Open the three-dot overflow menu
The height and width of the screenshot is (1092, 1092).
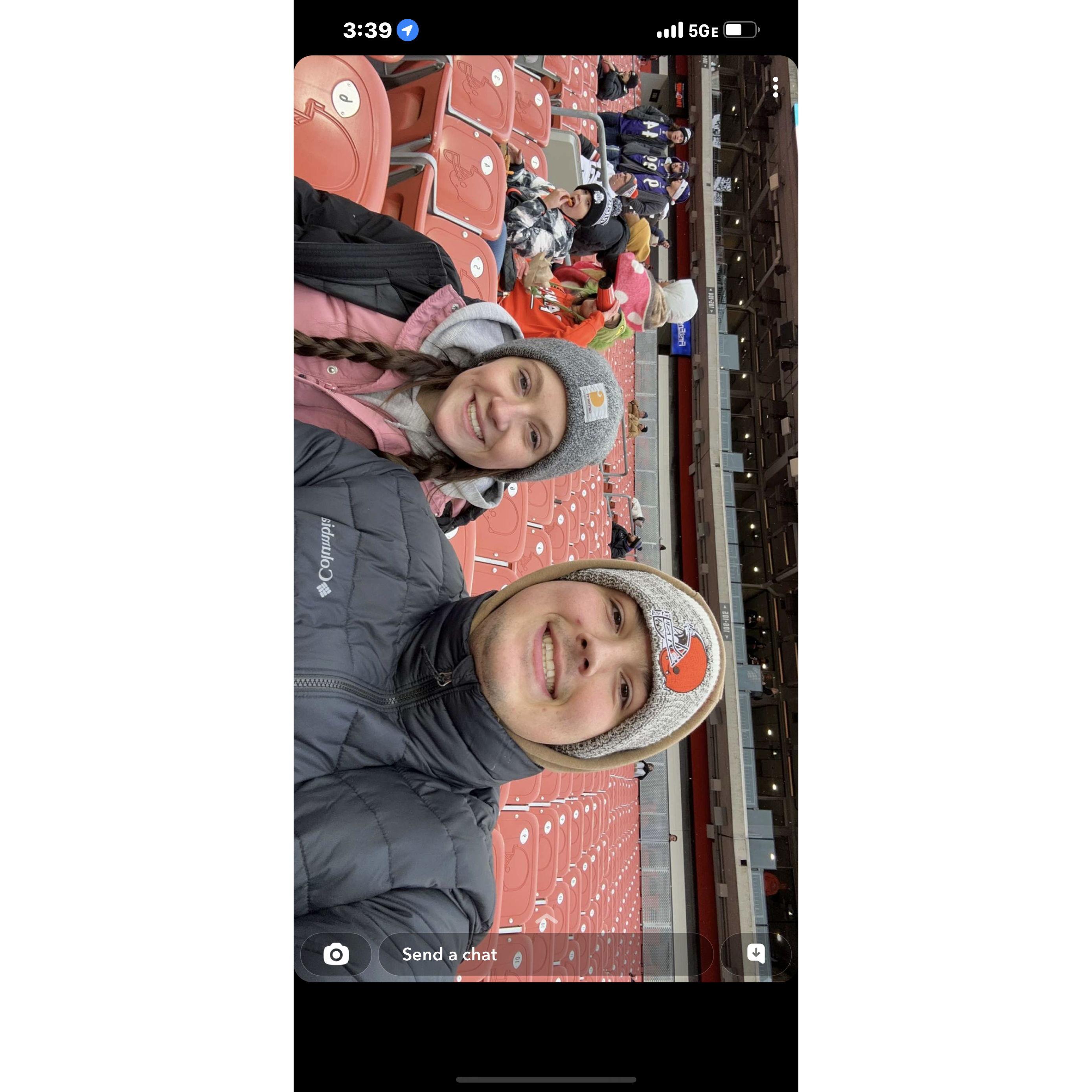(x=776, y=87)
